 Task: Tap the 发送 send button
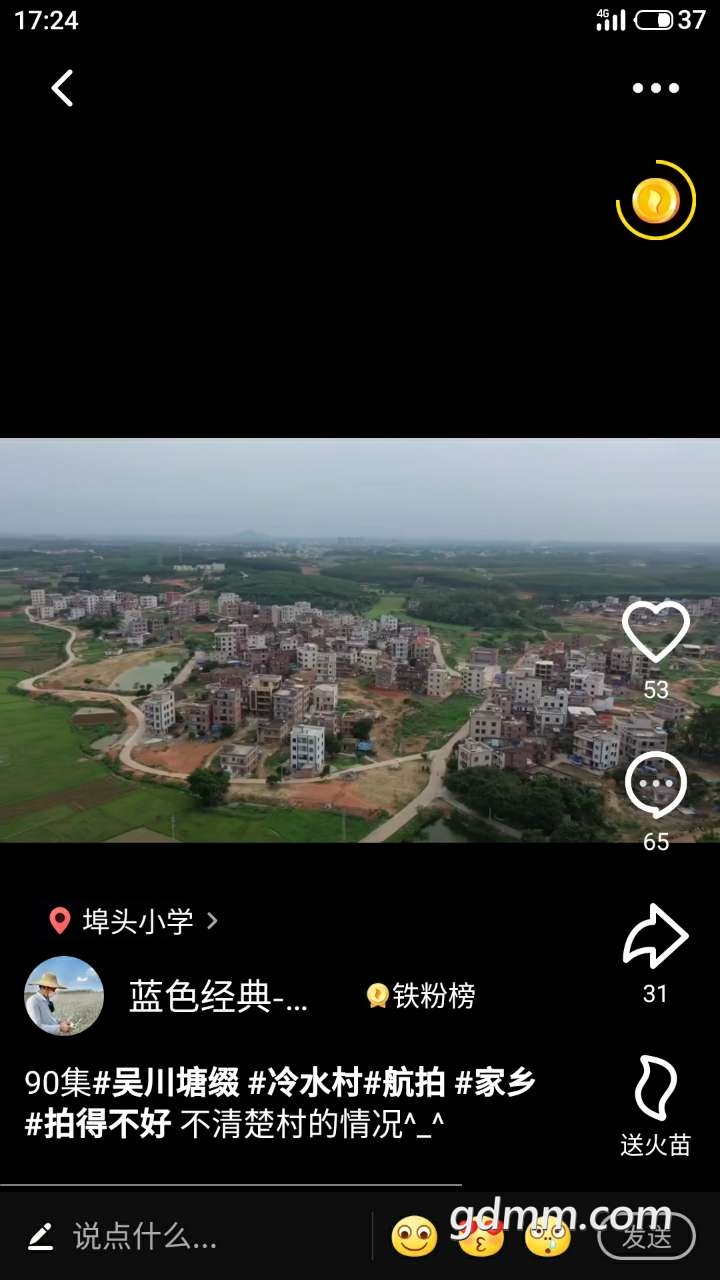(646, 1237)
